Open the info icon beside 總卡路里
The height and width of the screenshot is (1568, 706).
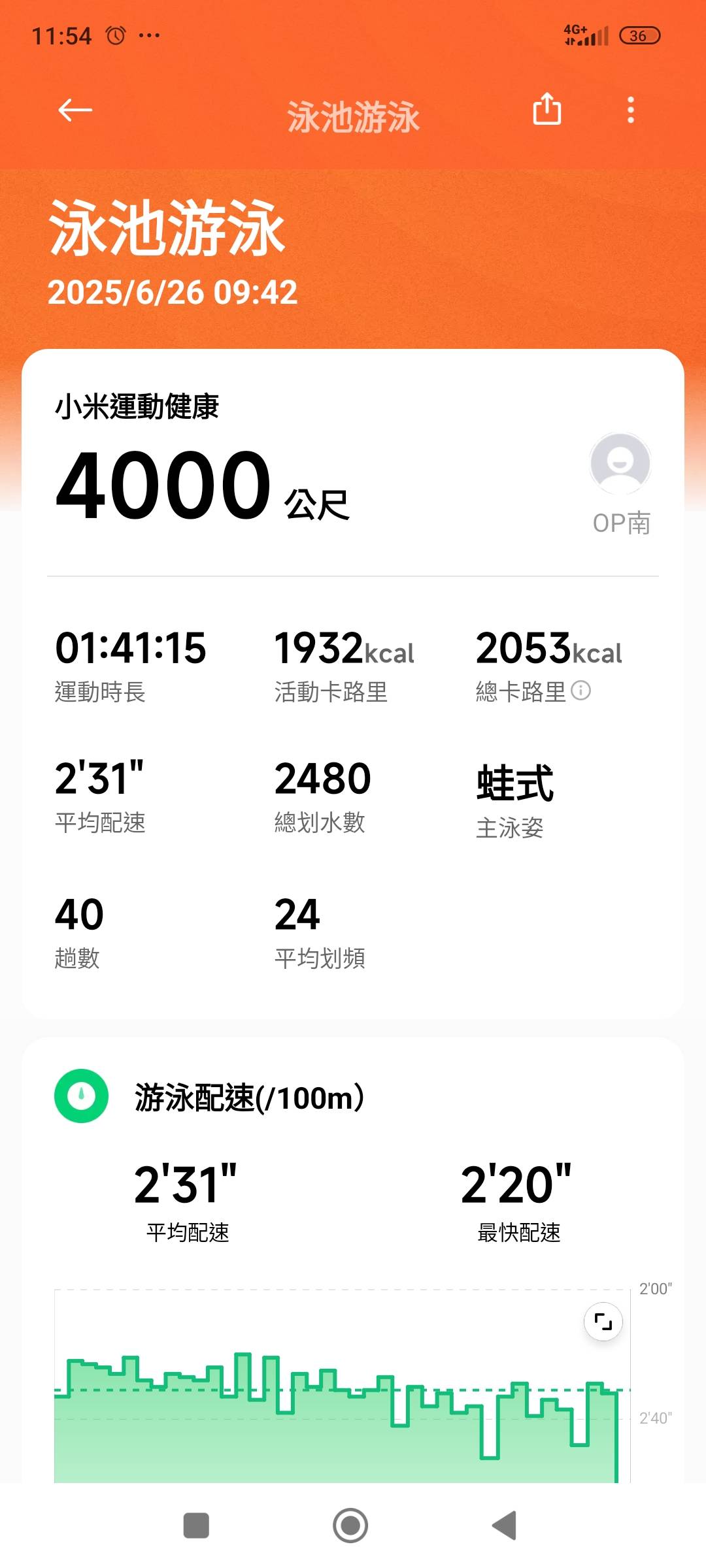tap(581, 690)
